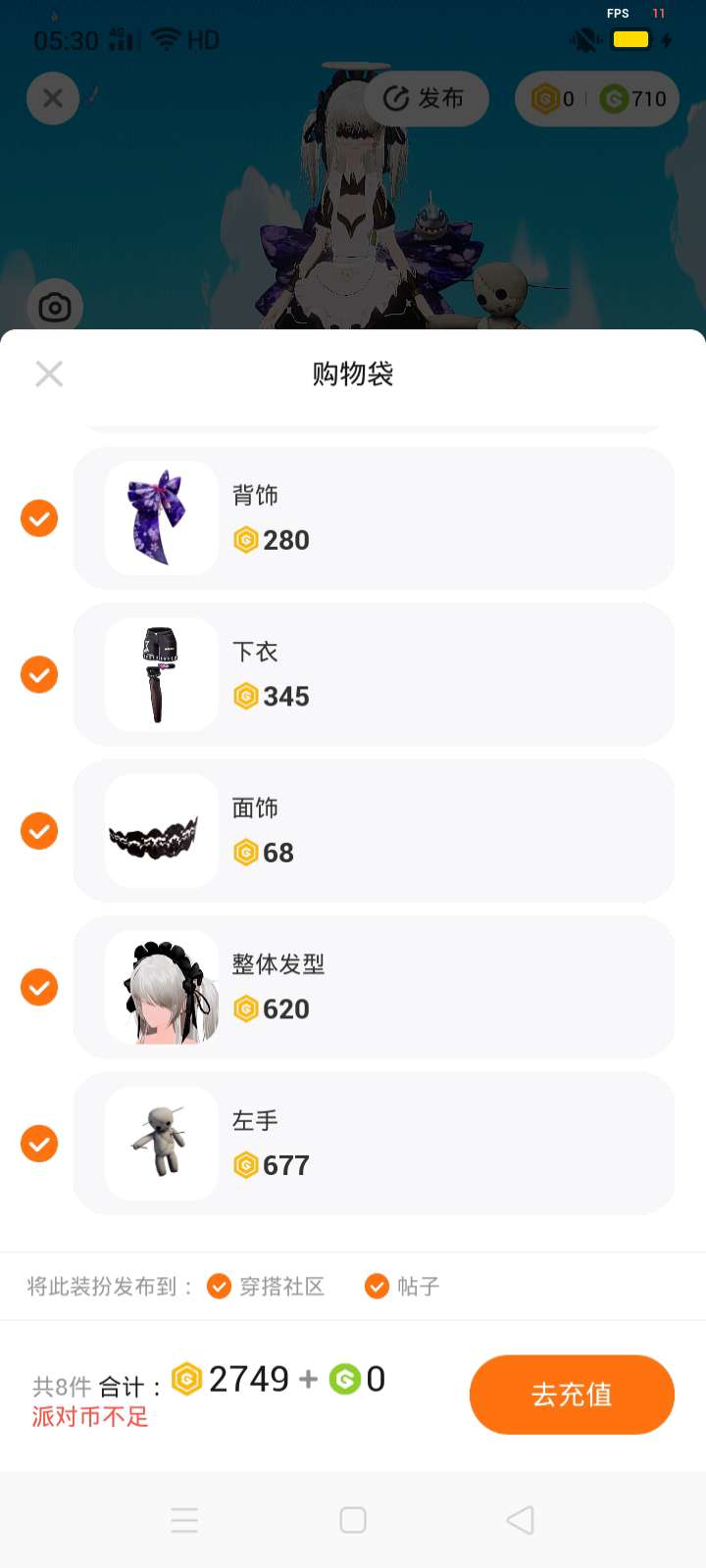Screen dimensions: 706x1568
Task: Tap 去充值 to recharge coins
Action: [x=572, y=1395]
